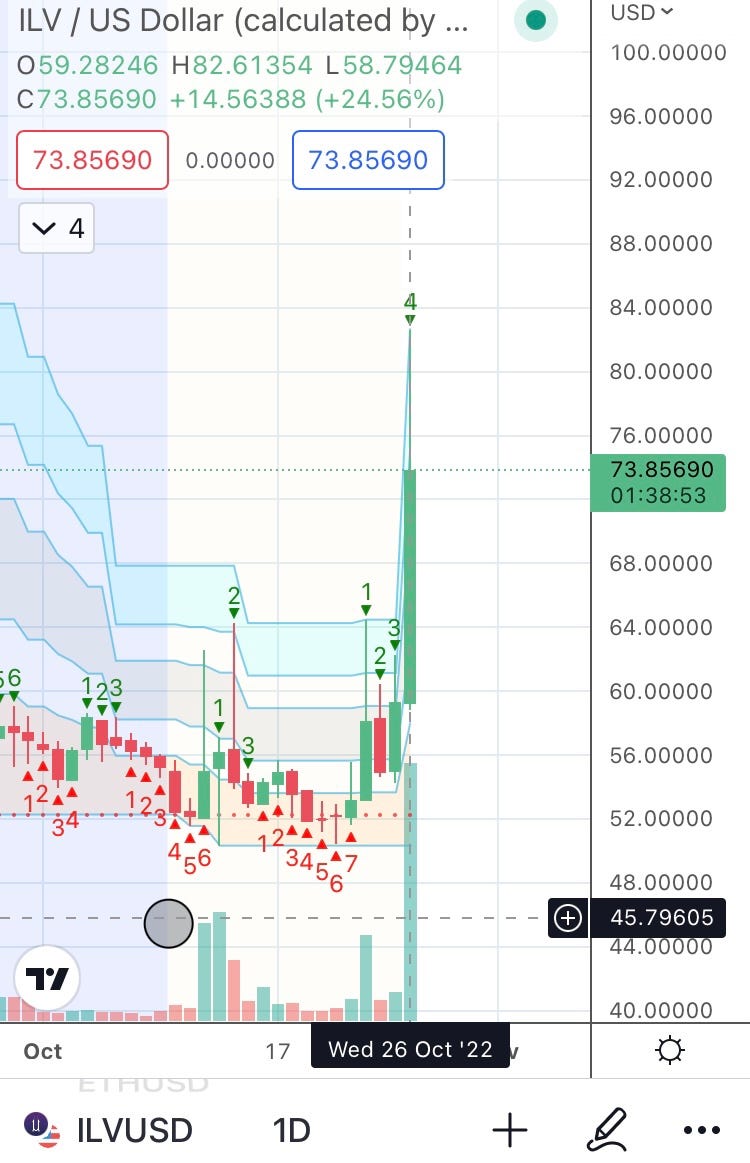The image size is (750, 1163).
Task: Expand the collapsed indicators legend showing 4
Action: click(58, 229)
